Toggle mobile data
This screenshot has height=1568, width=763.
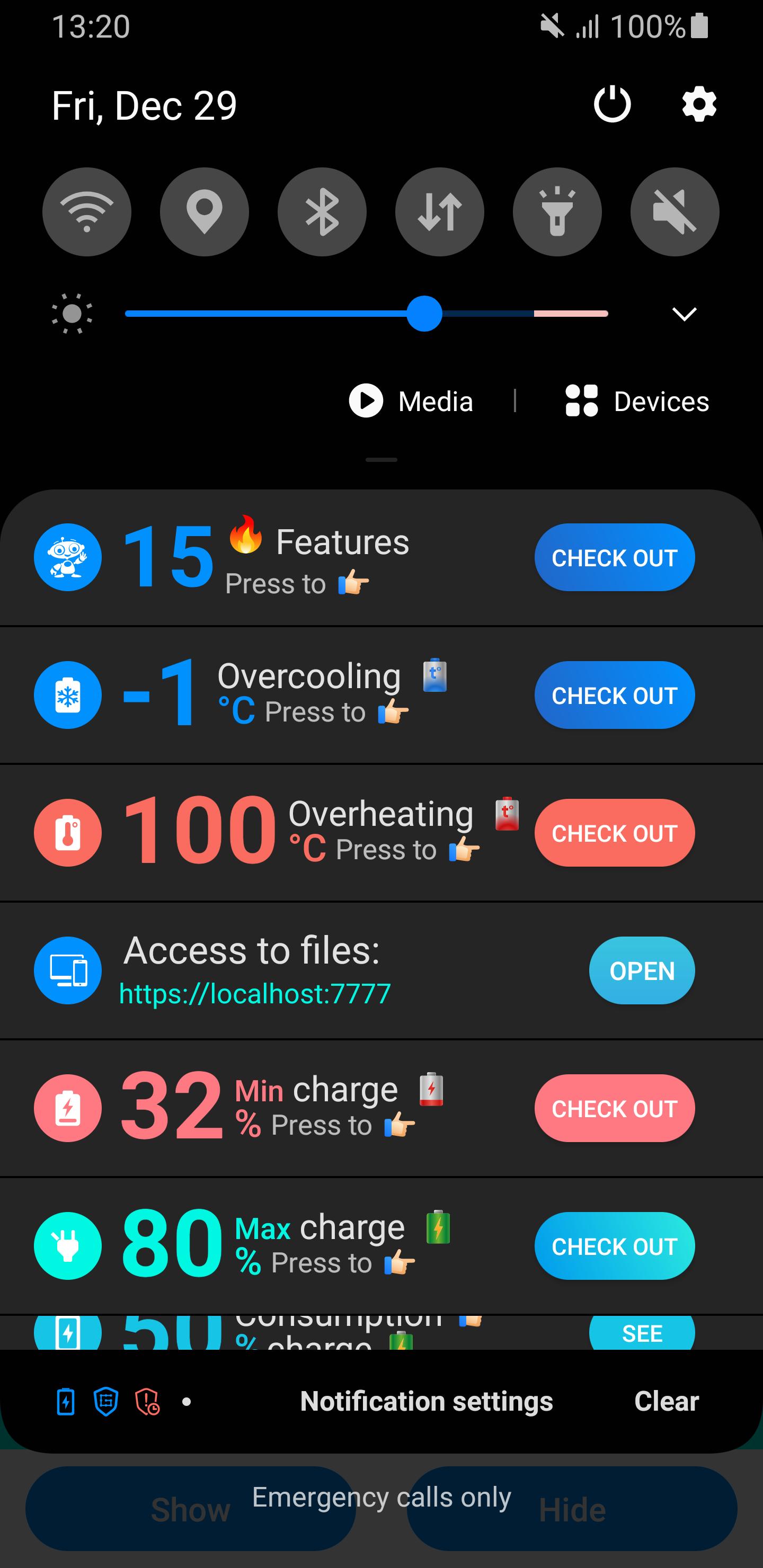[440, 212]
